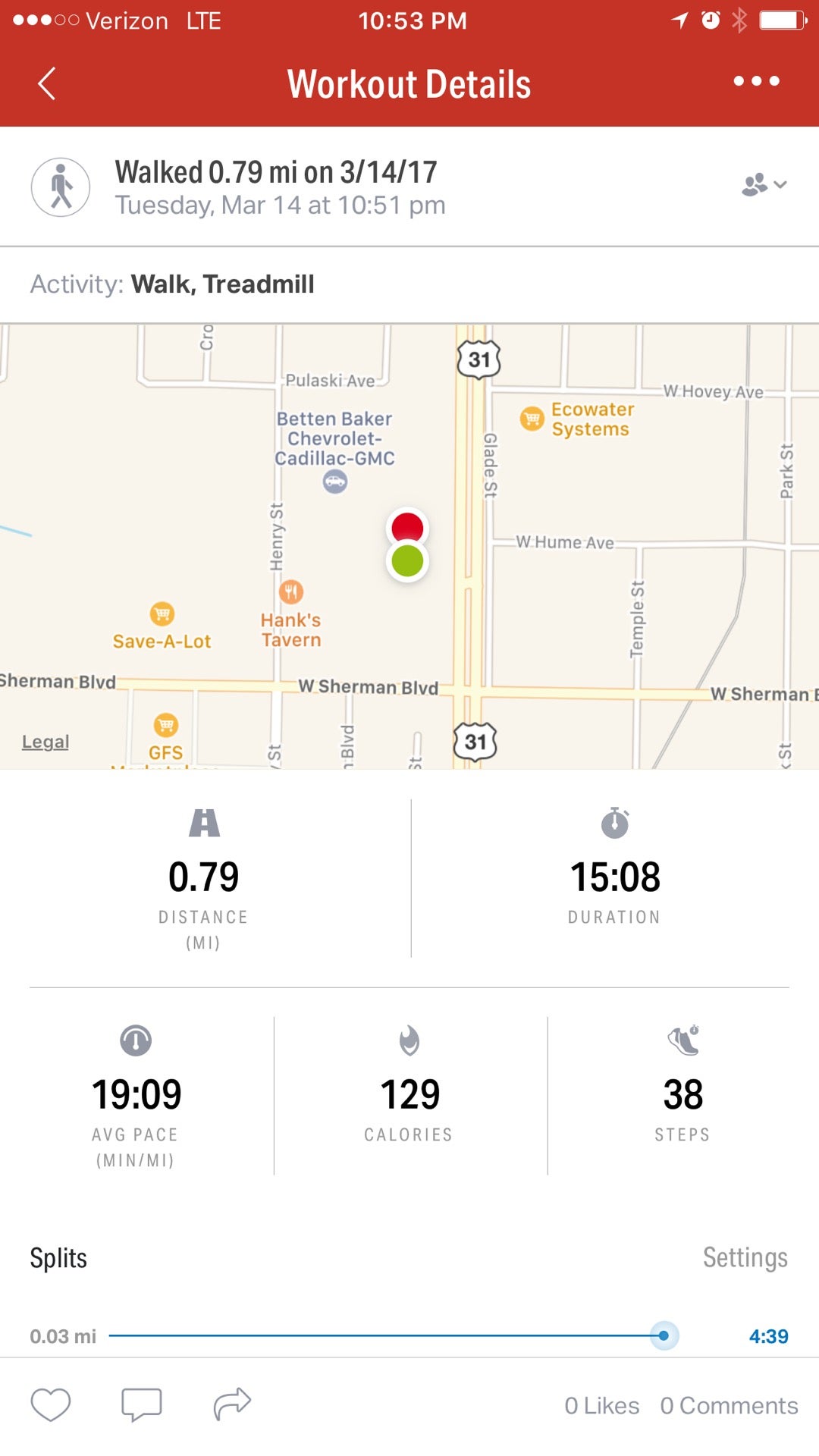Open the workout route map
Screen dimensions: 819x1456
pos(409,547)
